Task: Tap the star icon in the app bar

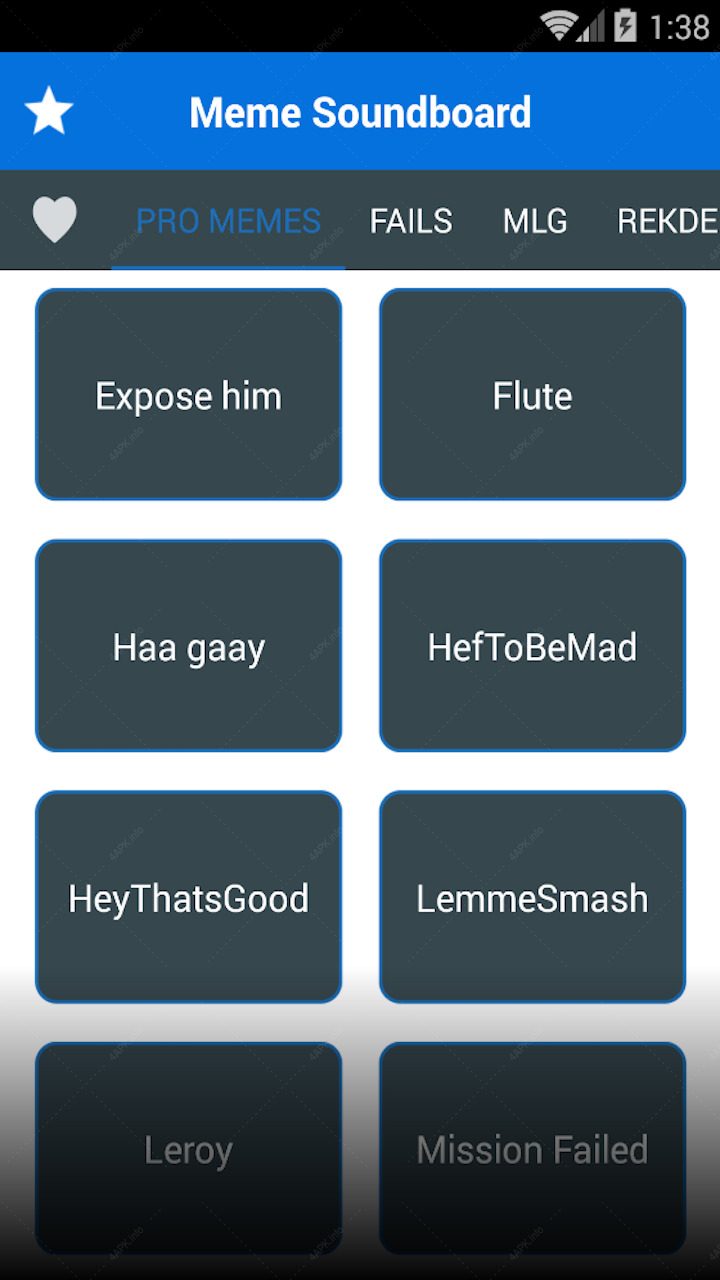Action: [48, 111]
